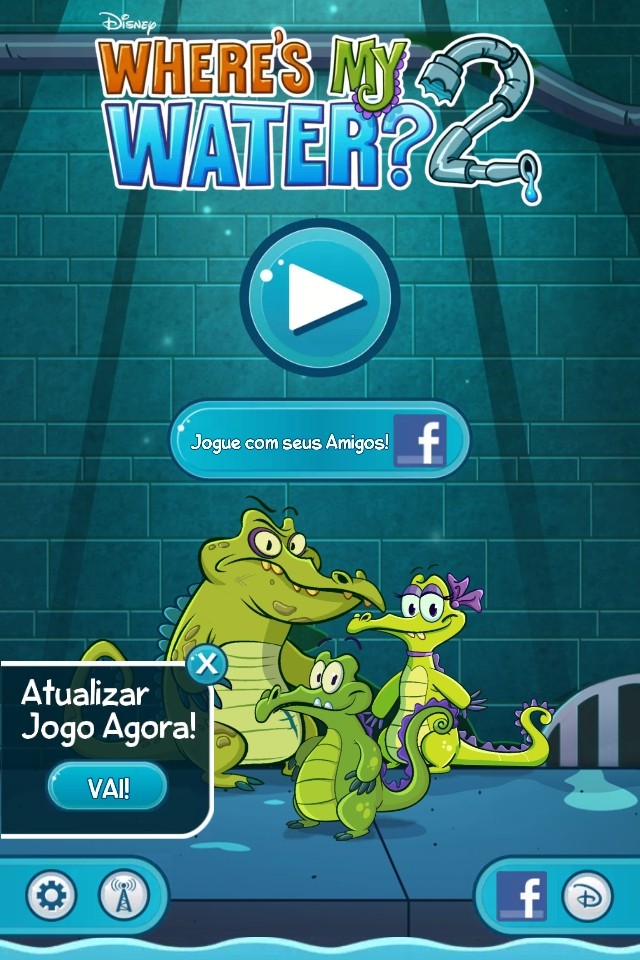Open the Disney logo button
The image size is (640, 960).
(588, 896)
